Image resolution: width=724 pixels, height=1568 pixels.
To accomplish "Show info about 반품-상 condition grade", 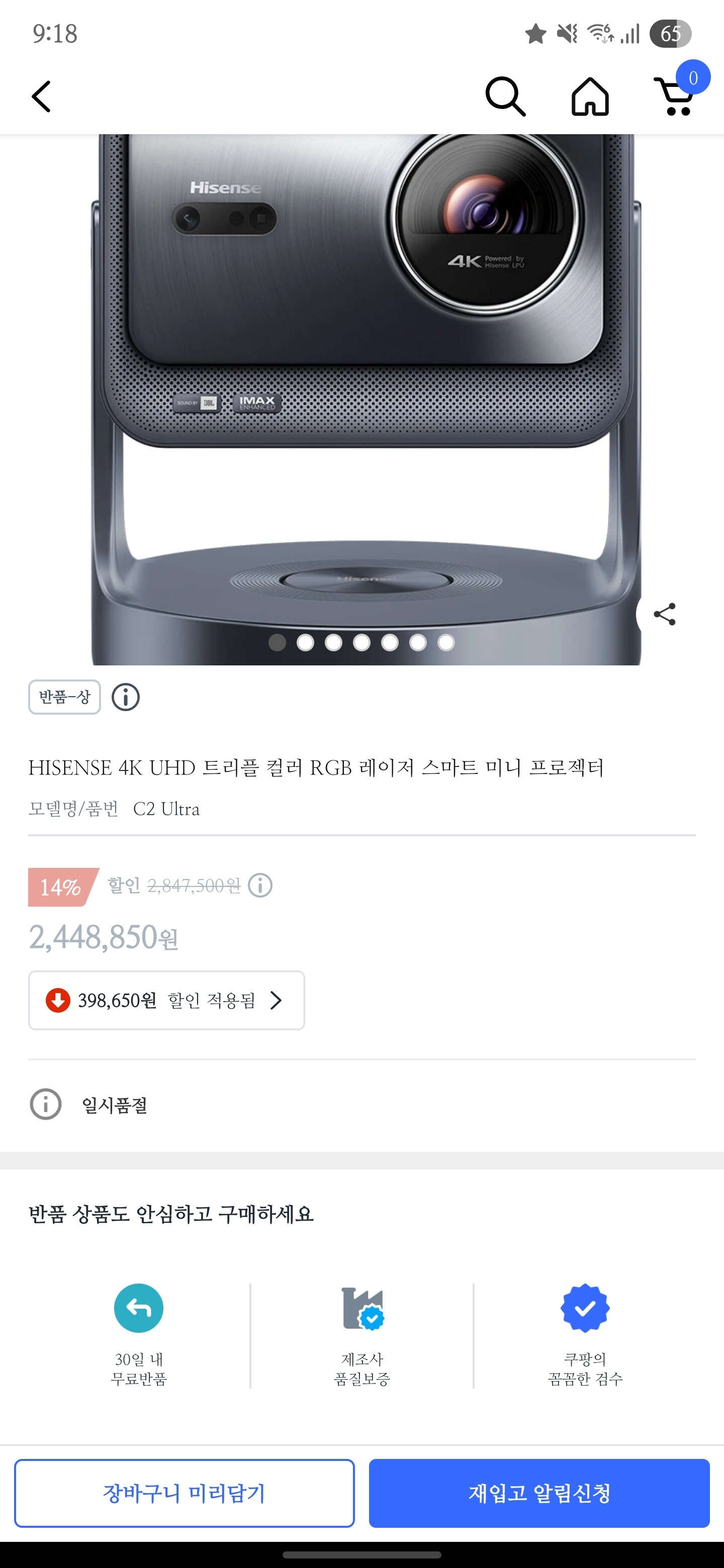I will pyautogui.click(x=125, y=697).
